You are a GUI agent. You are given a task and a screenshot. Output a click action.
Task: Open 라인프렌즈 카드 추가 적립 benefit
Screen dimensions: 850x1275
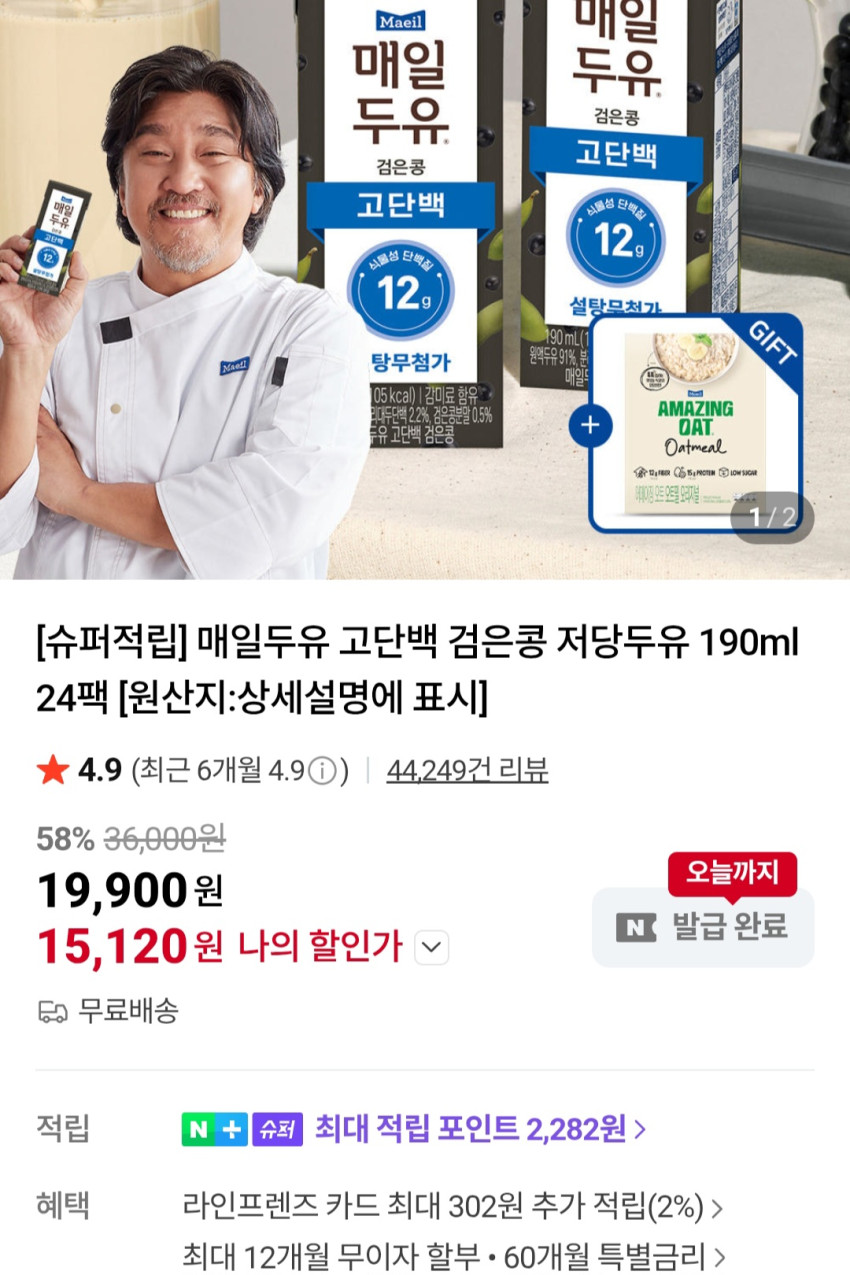coord(453,1206)
